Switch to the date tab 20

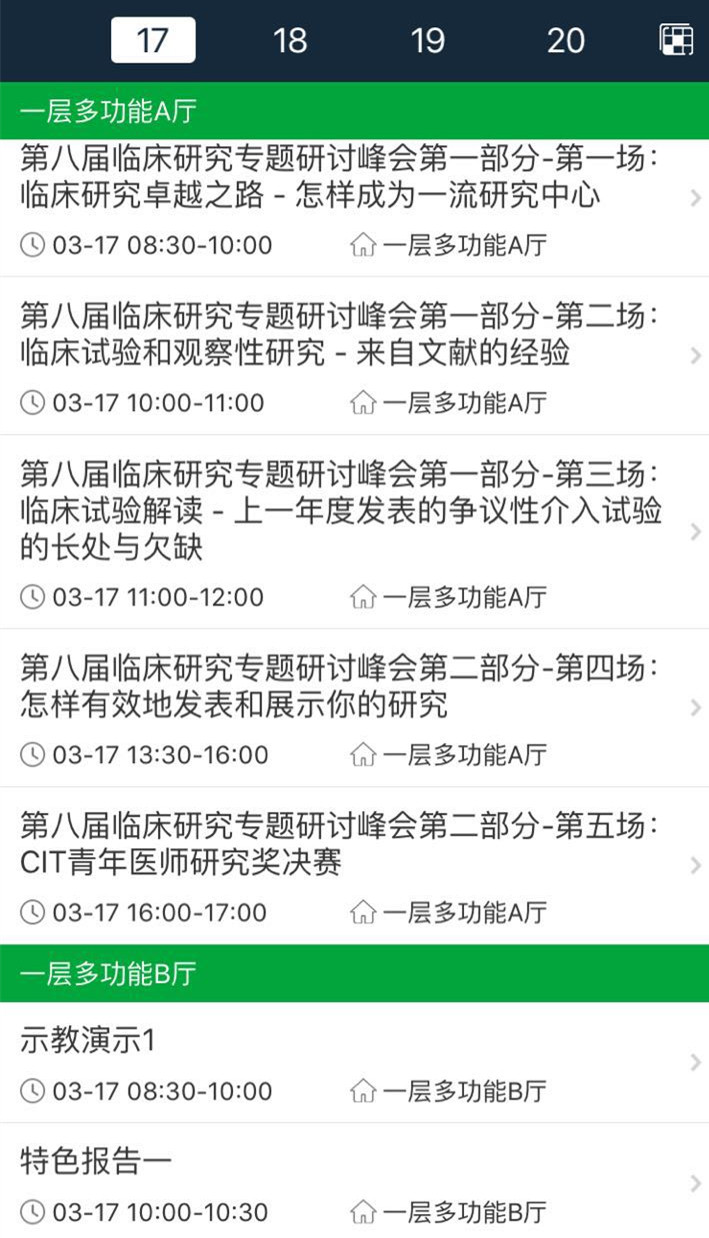[566, 40]
